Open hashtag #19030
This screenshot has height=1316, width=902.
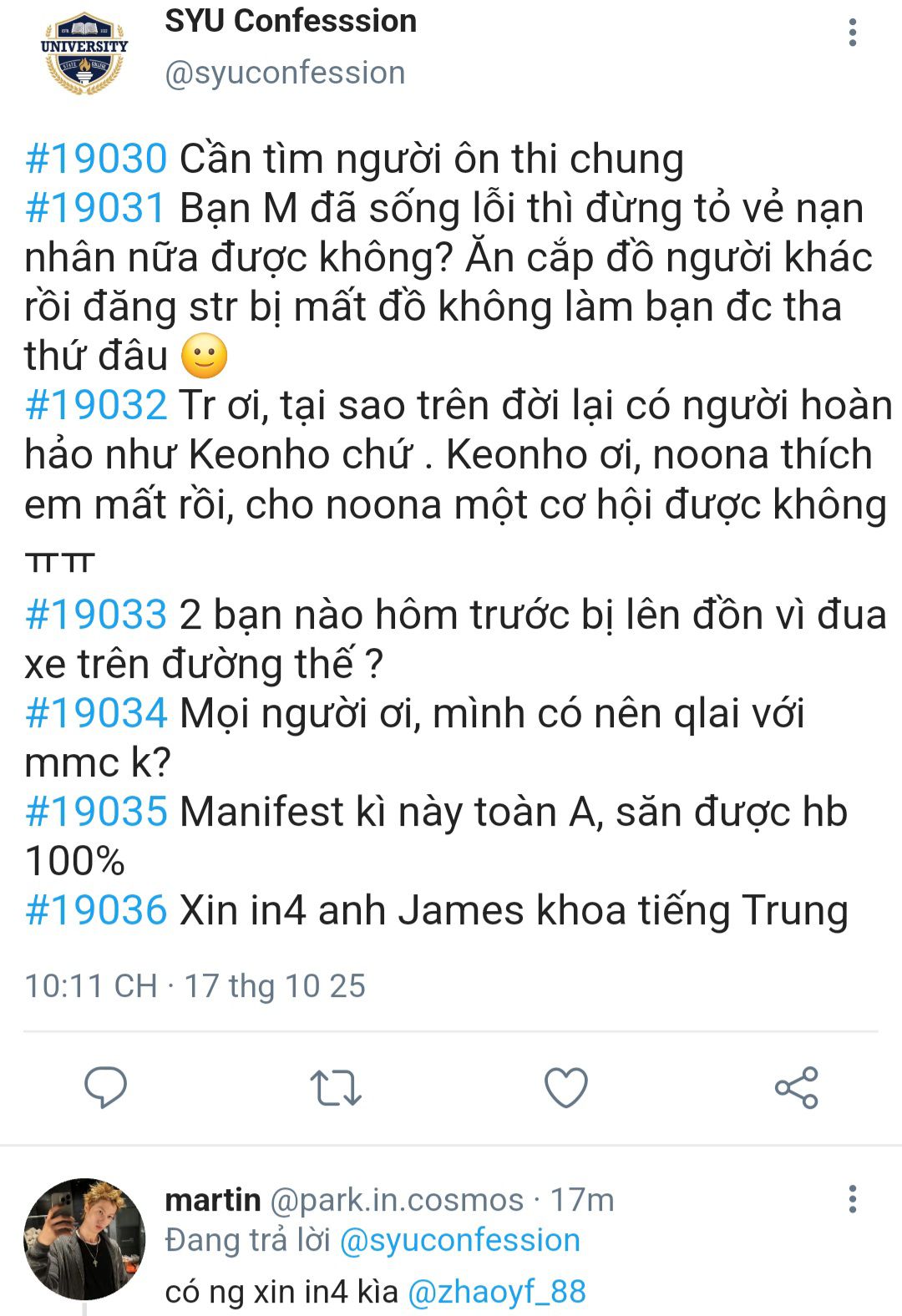(x=96, y=159)
